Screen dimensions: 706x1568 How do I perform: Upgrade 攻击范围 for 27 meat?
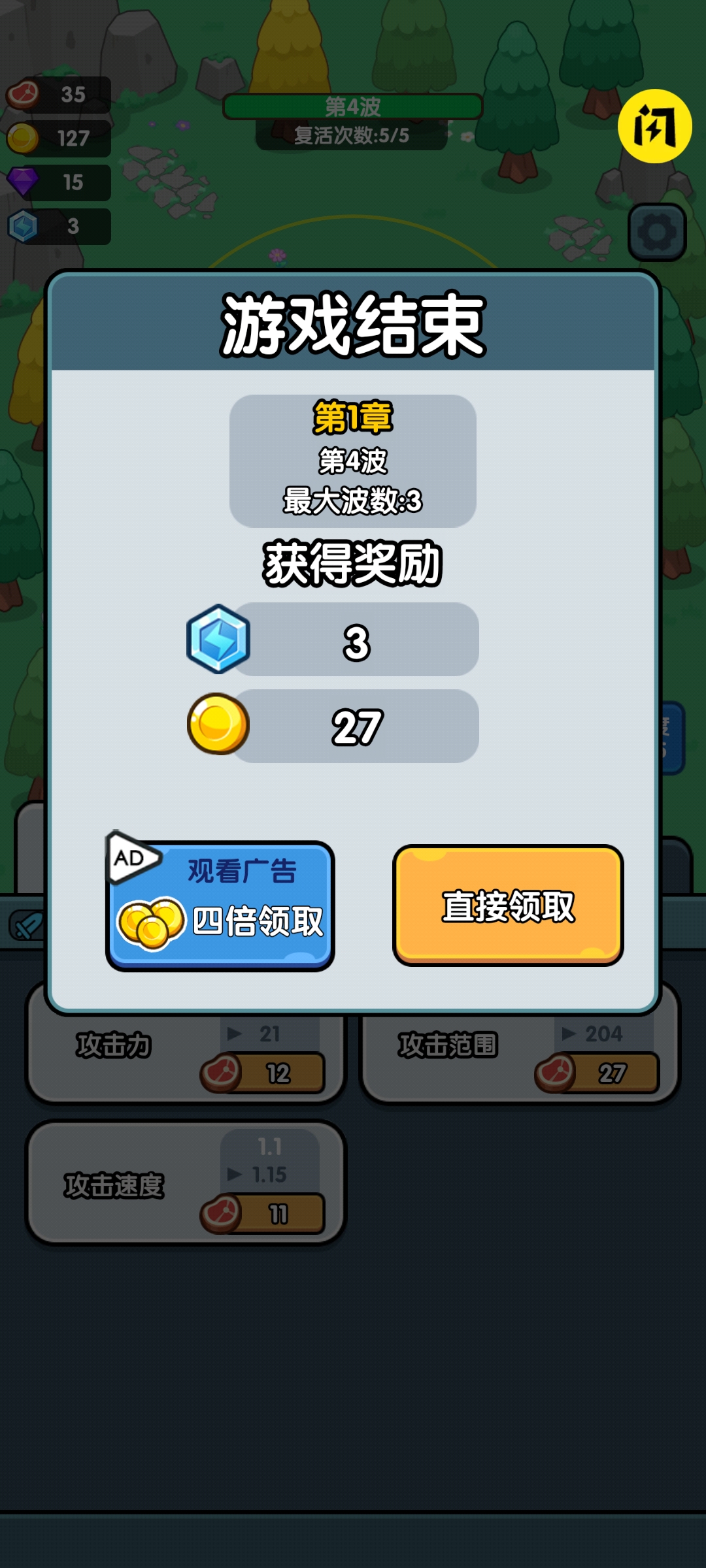pos(520,1054)
